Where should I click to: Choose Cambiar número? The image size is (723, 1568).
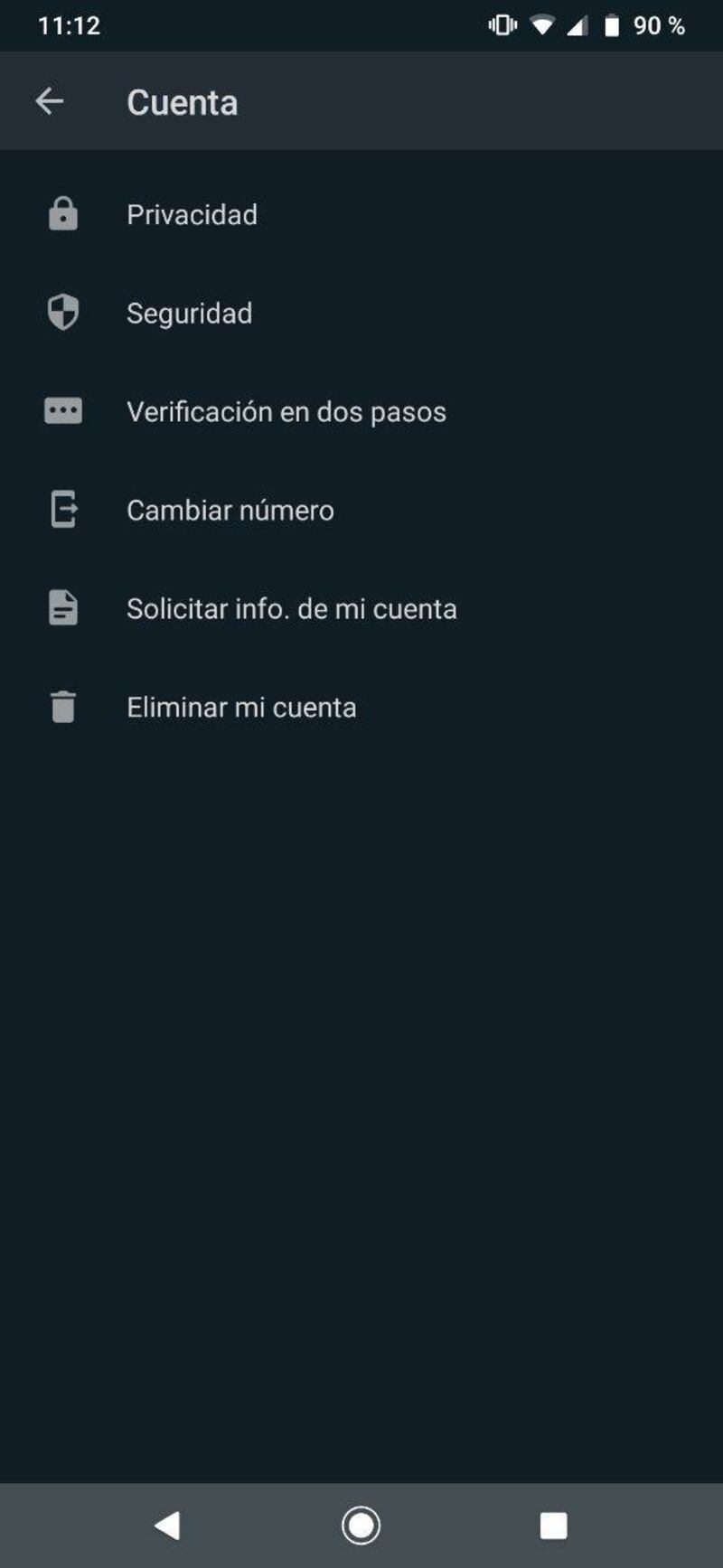point(230,511)
